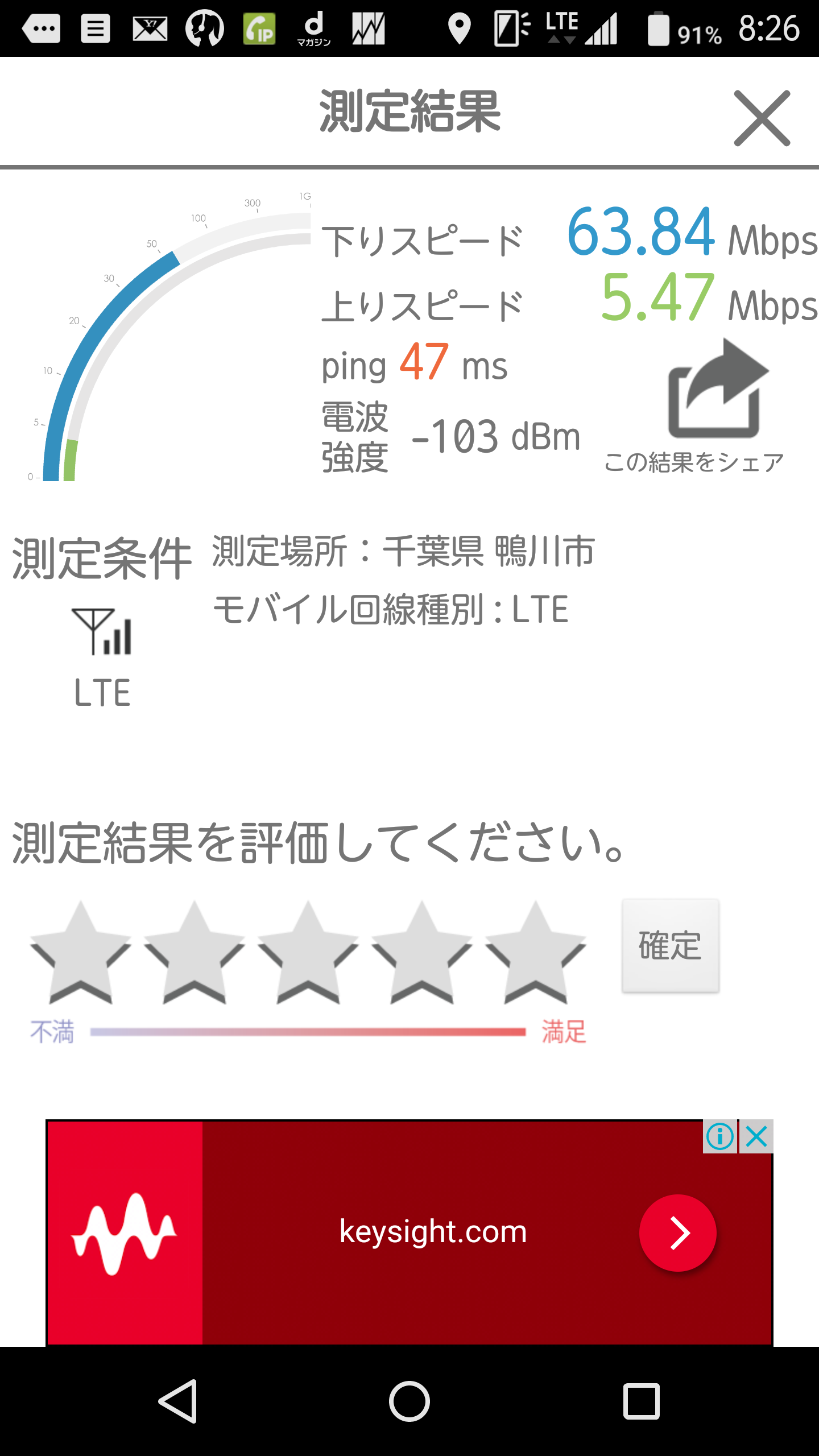Viewport: 819px width, 1456px height.
Task: Return to the home screen
Action: 409,1401
